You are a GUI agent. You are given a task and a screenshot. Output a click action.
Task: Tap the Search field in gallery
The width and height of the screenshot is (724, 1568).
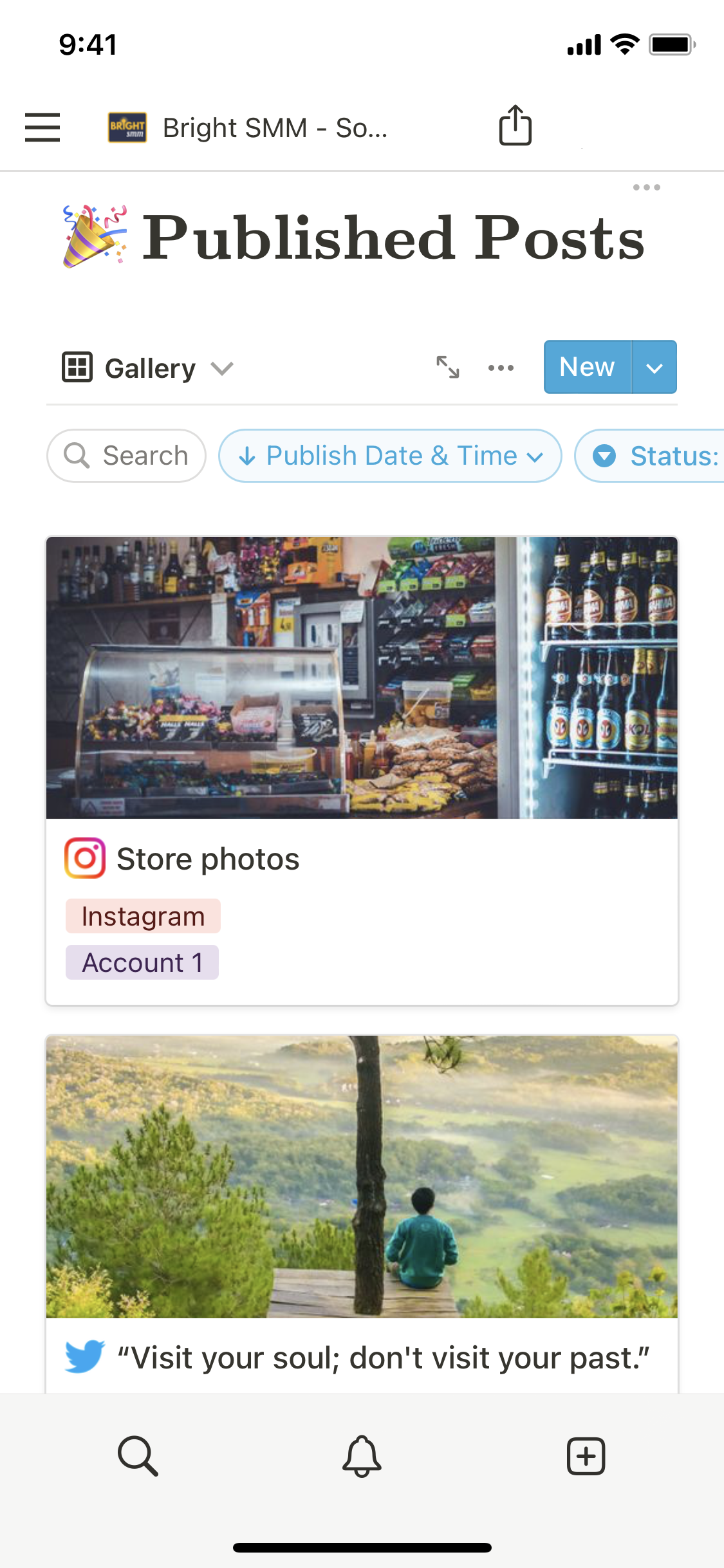pos(127,456)
